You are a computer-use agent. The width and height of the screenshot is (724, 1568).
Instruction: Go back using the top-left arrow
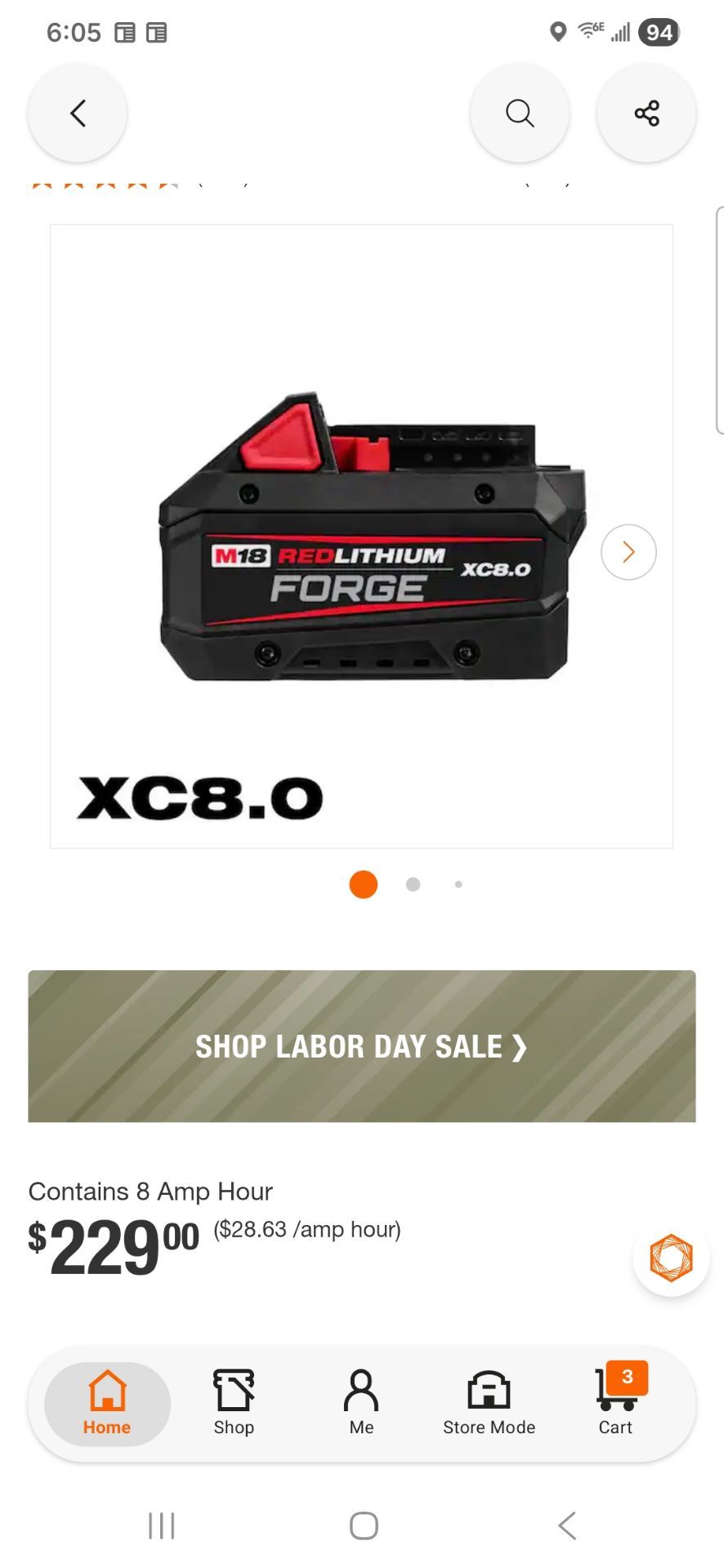pyautogui.click(x=78, y=114)
